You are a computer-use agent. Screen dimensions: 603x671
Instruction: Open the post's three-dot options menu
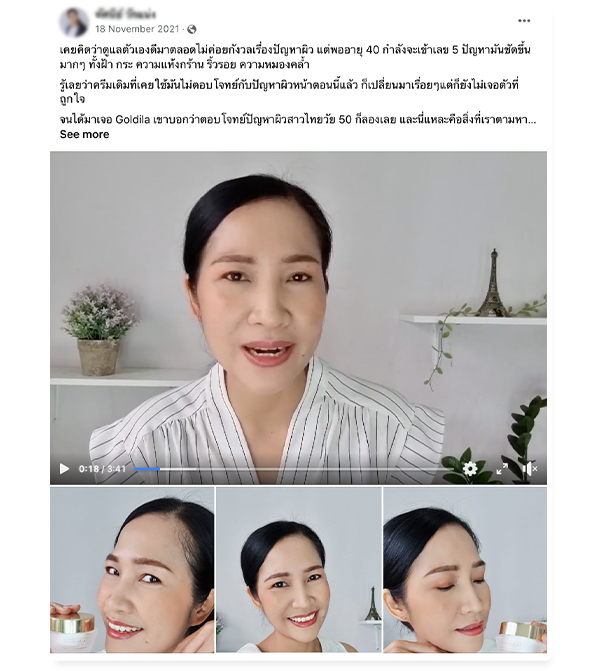(x=524, y=21)
